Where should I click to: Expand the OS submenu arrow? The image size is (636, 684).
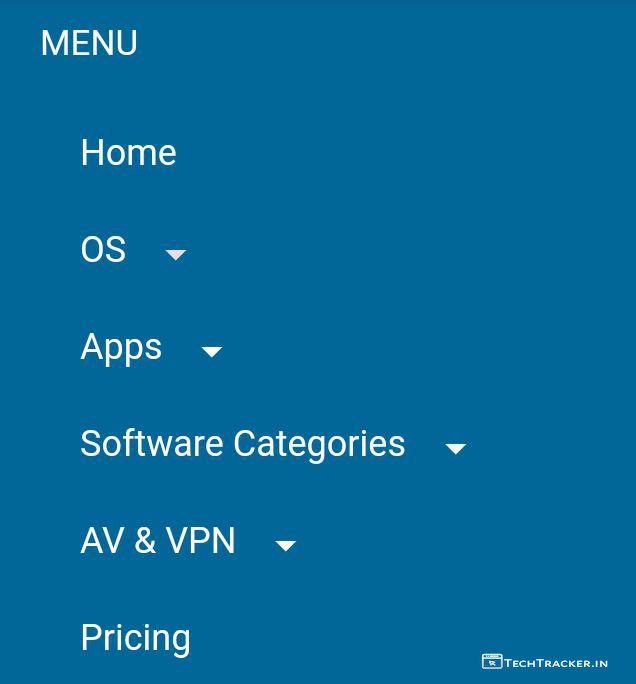pos(175,254)
